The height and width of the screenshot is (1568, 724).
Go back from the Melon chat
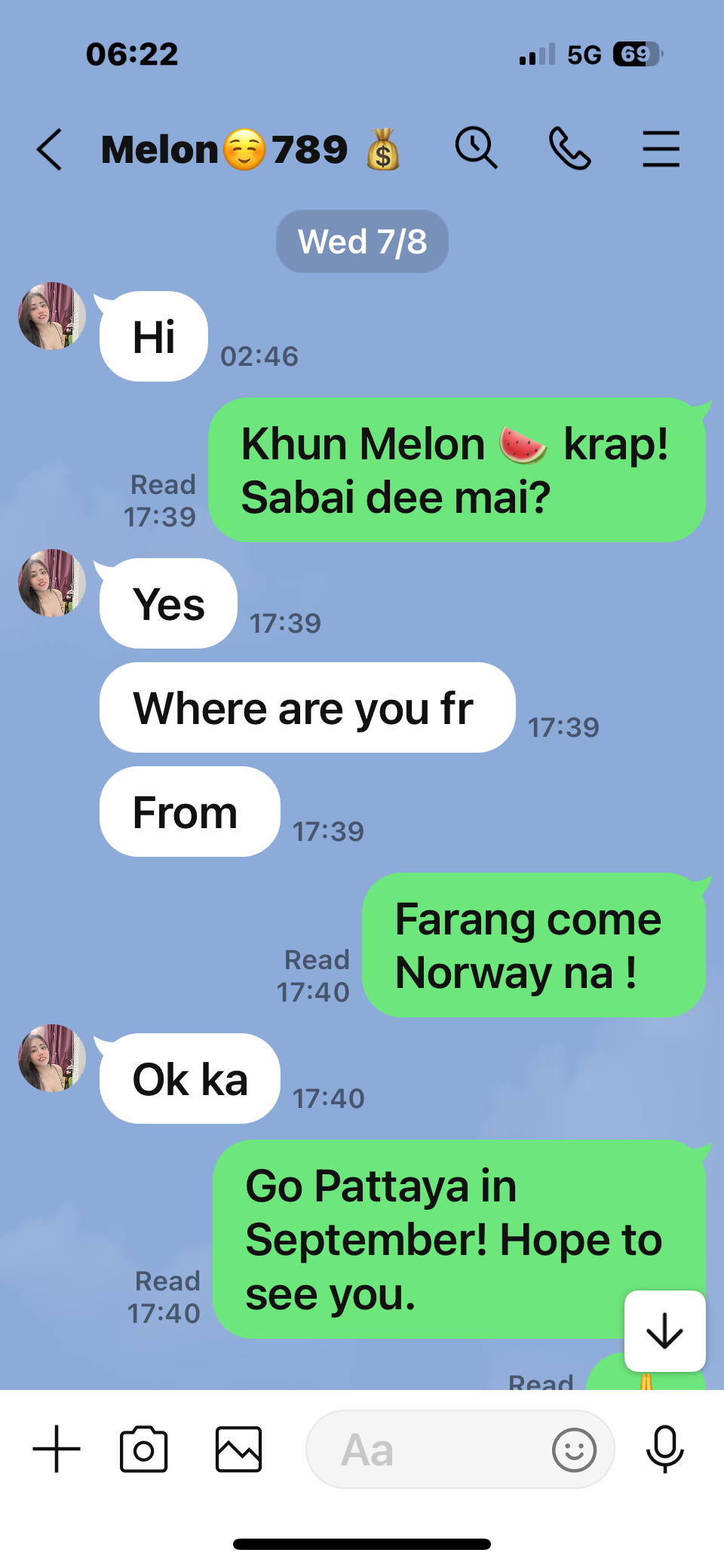(50, 149)
